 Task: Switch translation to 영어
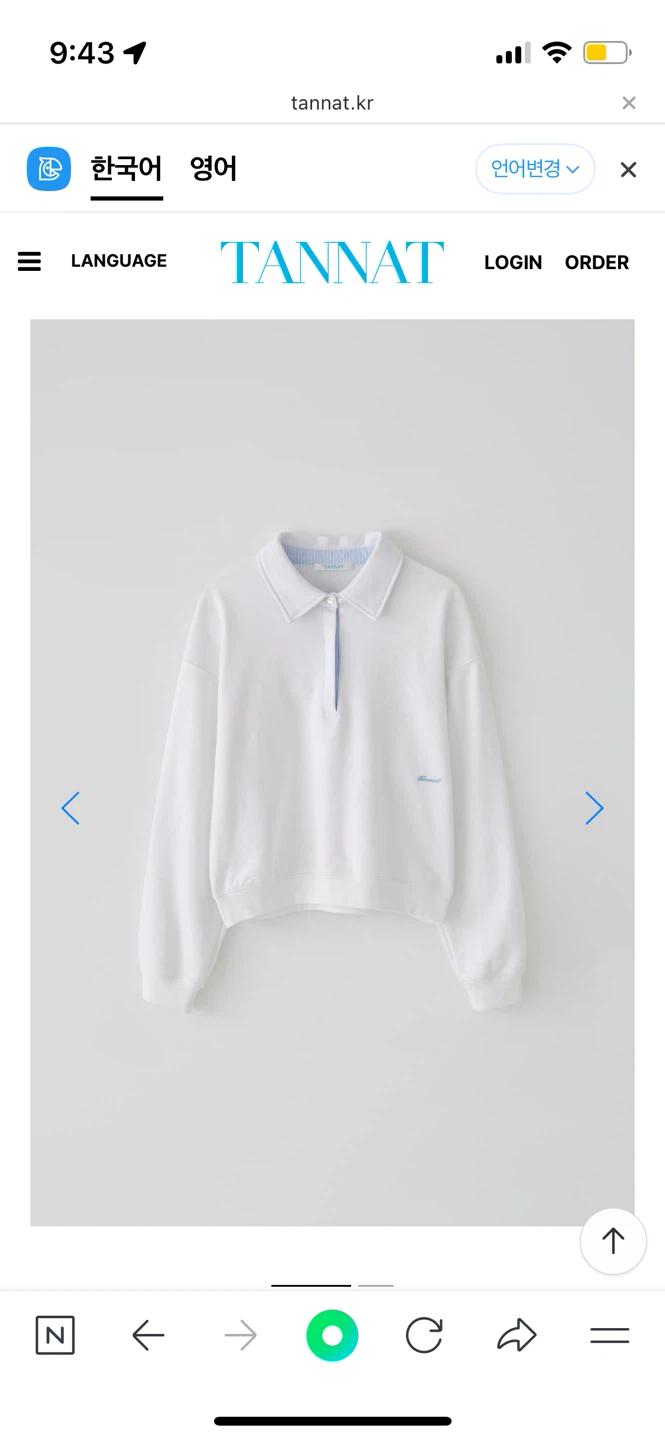[x=213, y=168]
